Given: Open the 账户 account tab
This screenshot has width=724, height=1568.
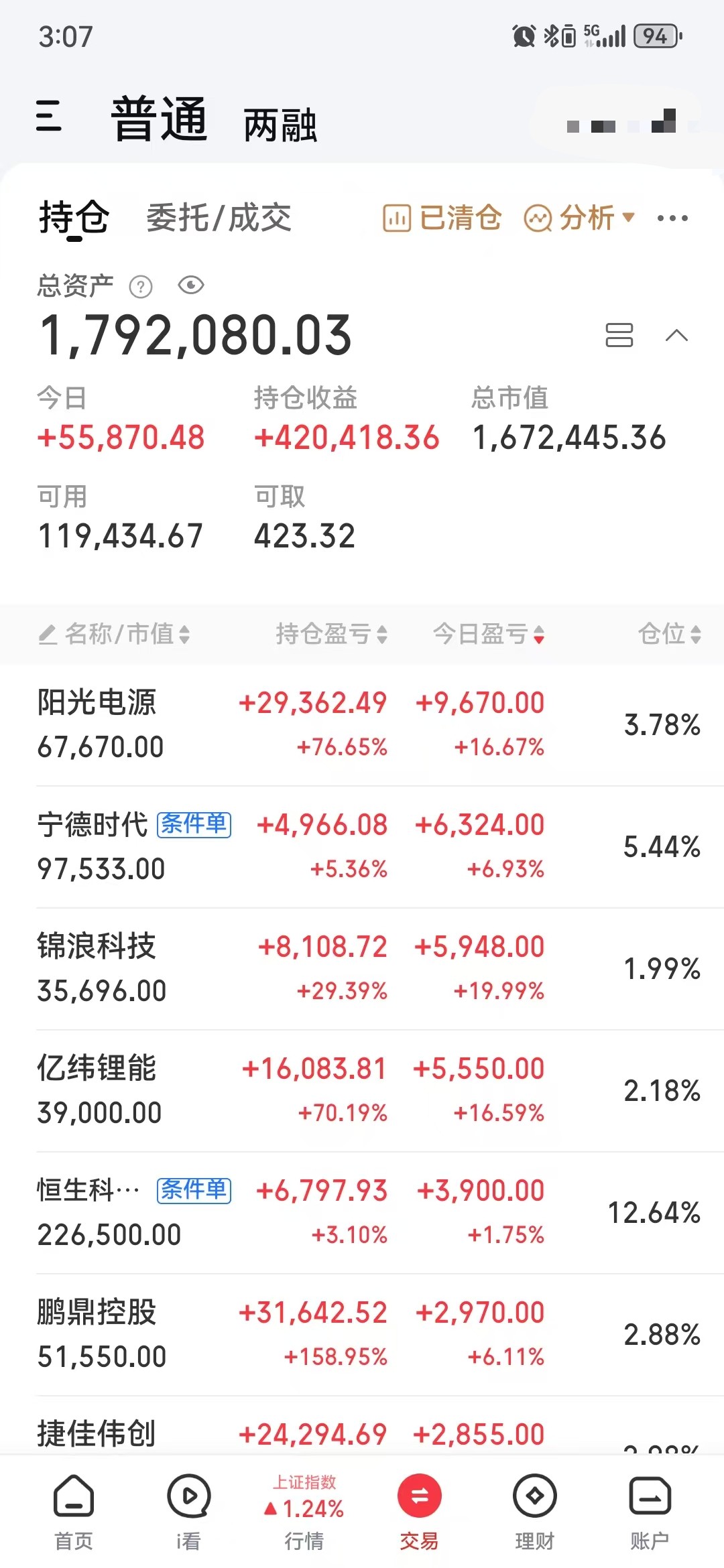Looking at the screenshot, I should point(650,1512).
